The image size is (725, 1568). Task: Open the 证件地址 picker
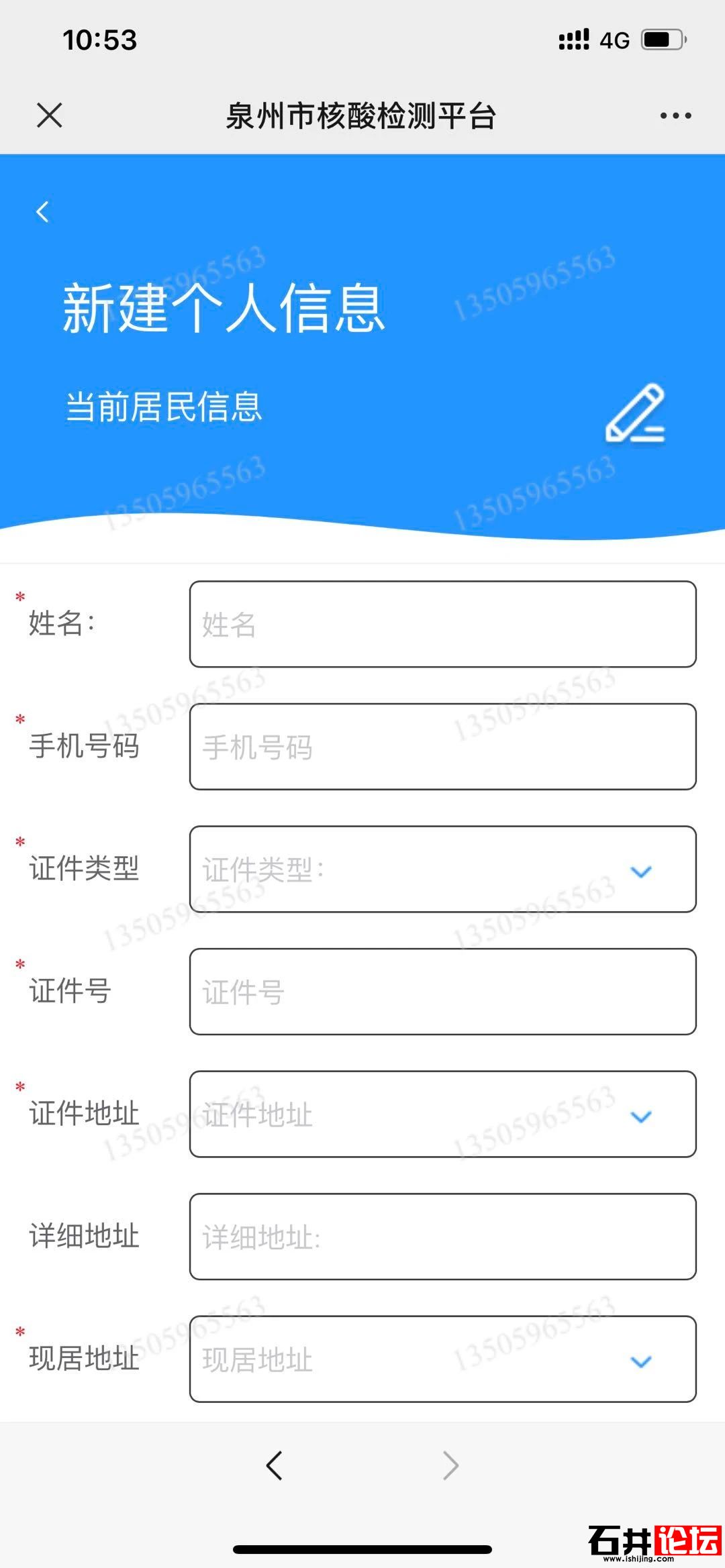(442, 1114)
